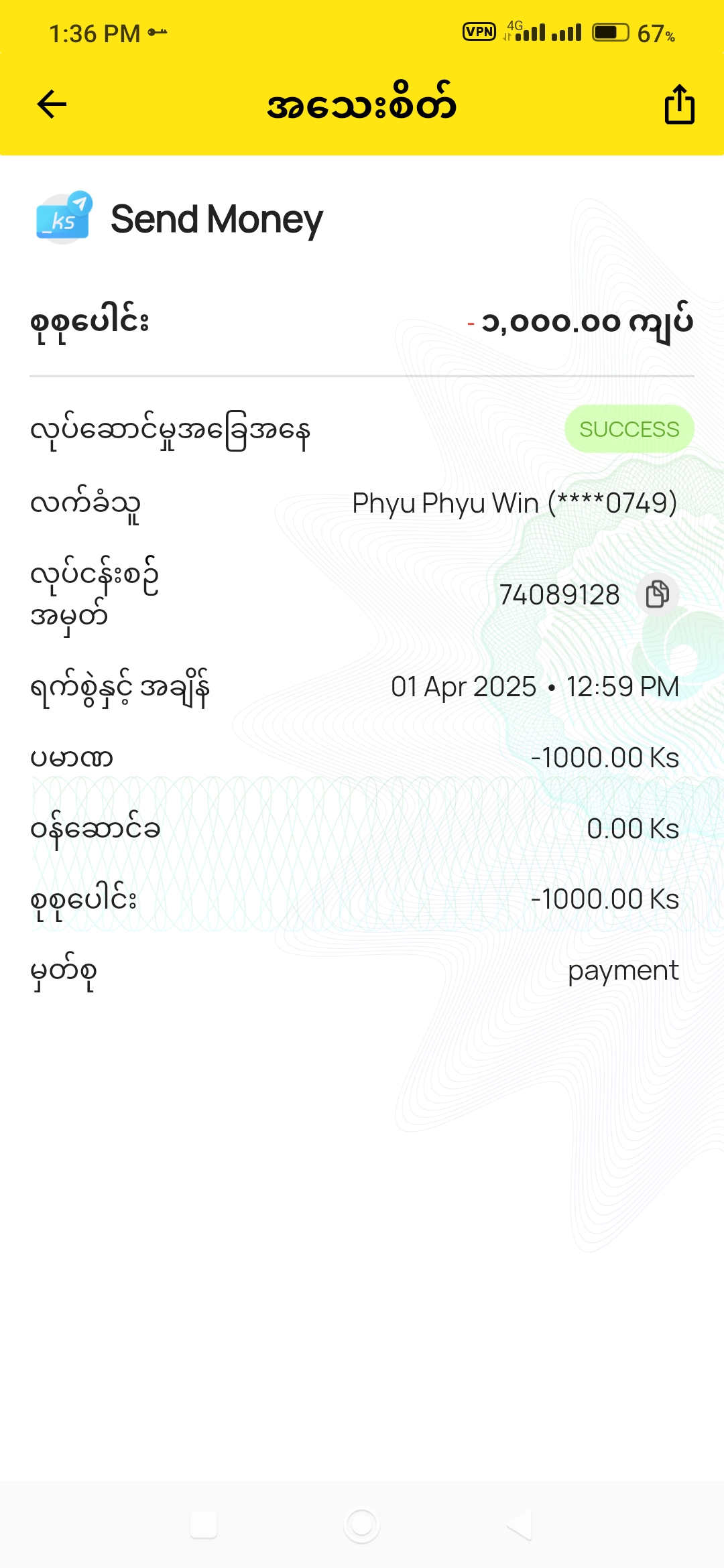Viewport: 724px width, 1568px height.
Task: Copy transaction number 74089128
Action: 657,594
